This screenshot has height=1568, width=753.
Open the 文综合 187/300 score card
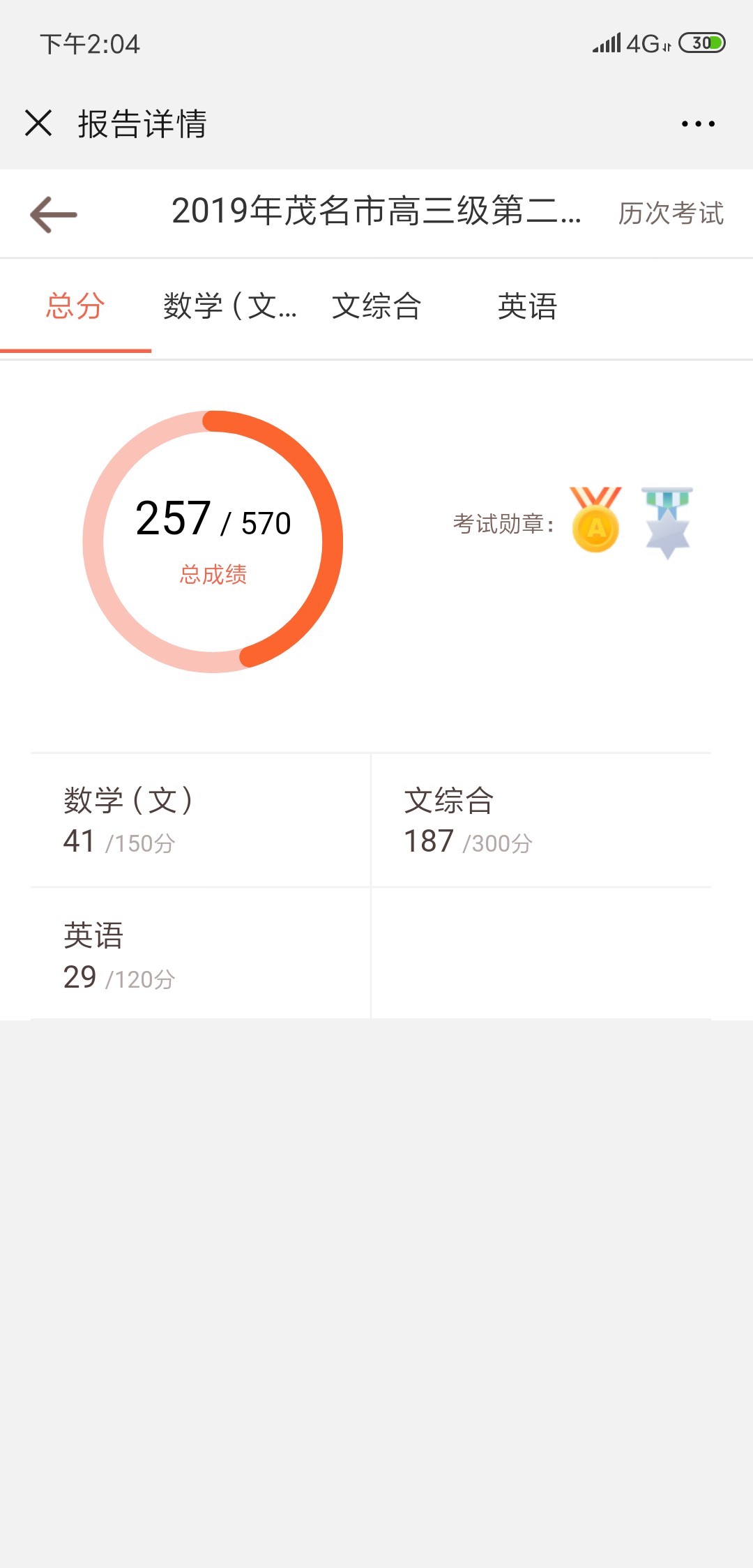pyautogui.click(x=541, y=820)
